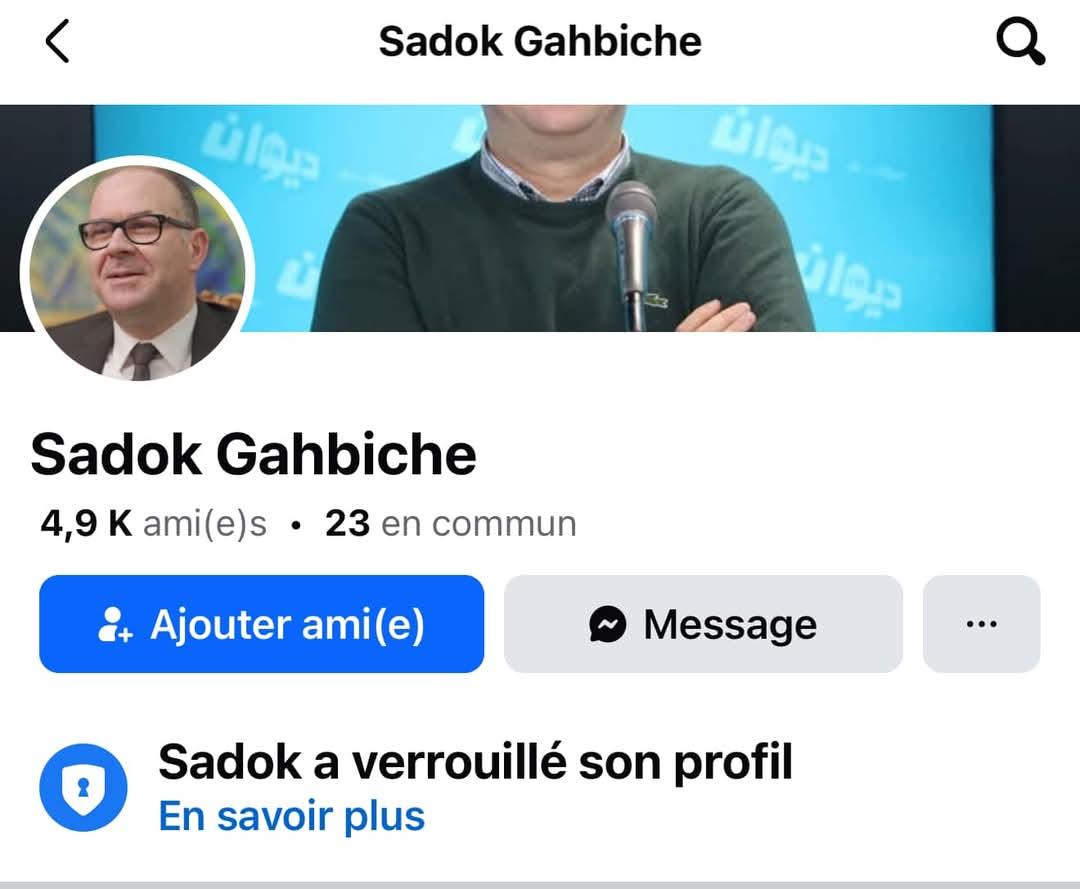The width and height of the screenshot is (1080, 889).
Task: Go back using the top-left arrow
Action: pyautogui.click(x=58, y=41)
